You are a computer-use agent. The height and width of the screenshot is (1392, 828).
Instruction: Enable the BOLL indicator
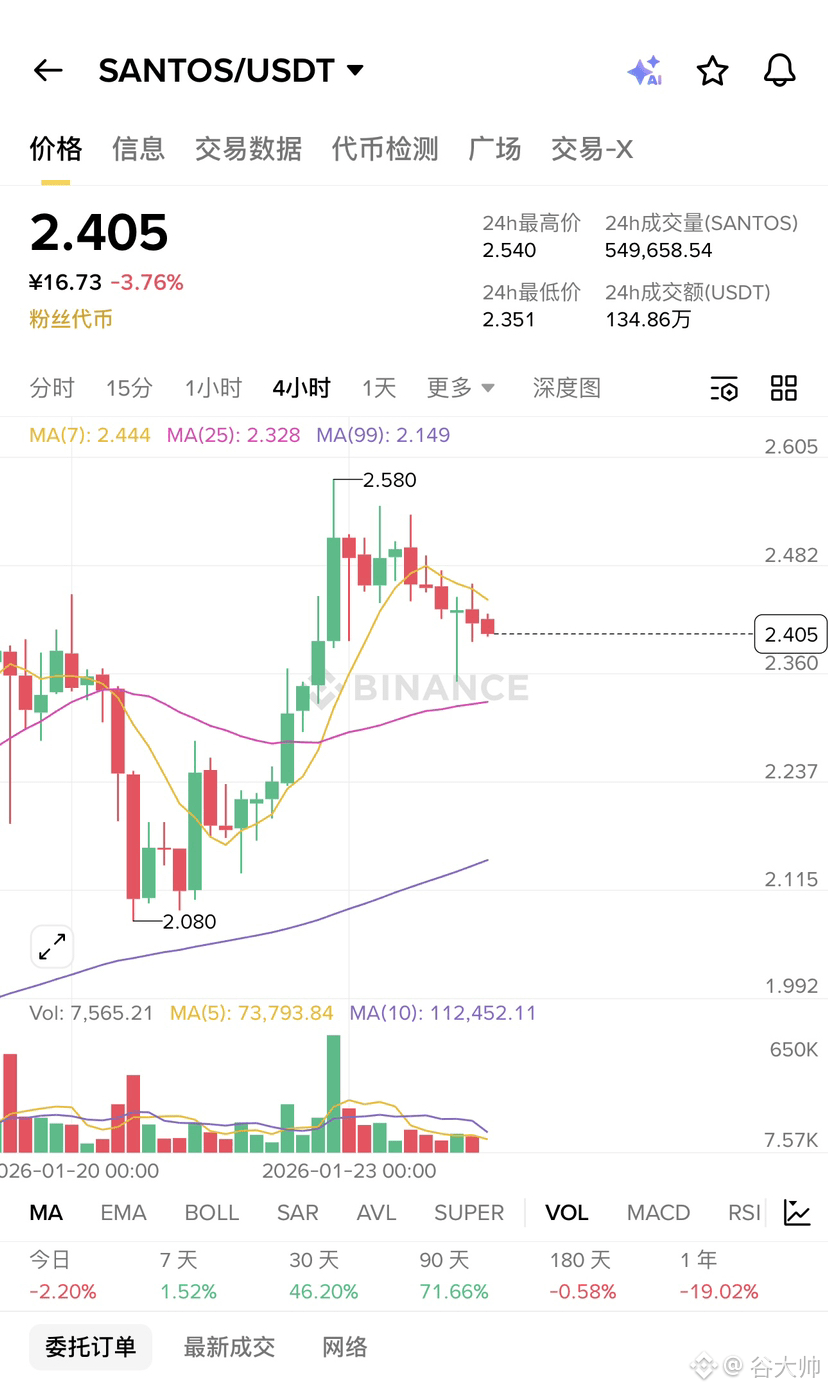click(x=212, y=1213)
